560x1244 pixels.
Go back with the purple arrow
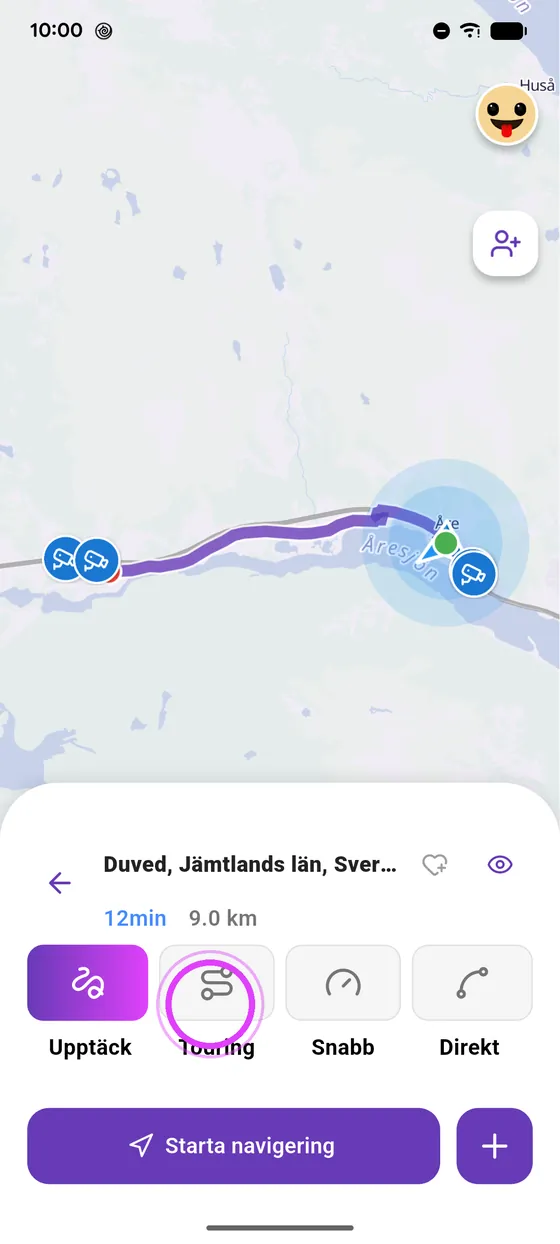pos(60,882)
